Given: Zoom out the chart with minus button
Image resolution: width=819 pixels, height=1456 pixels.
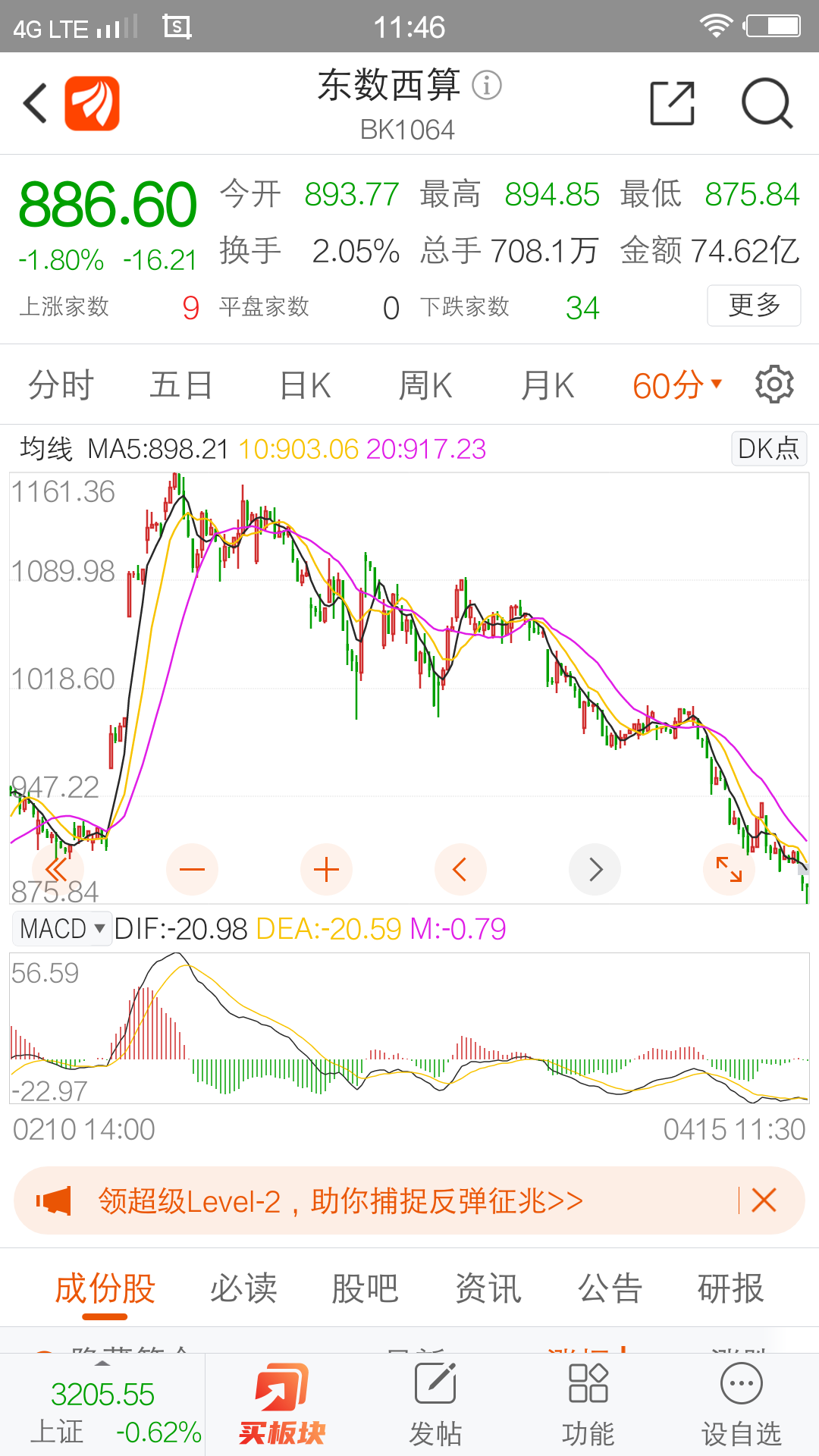Looking at the screenshot, I should [193, 869].
